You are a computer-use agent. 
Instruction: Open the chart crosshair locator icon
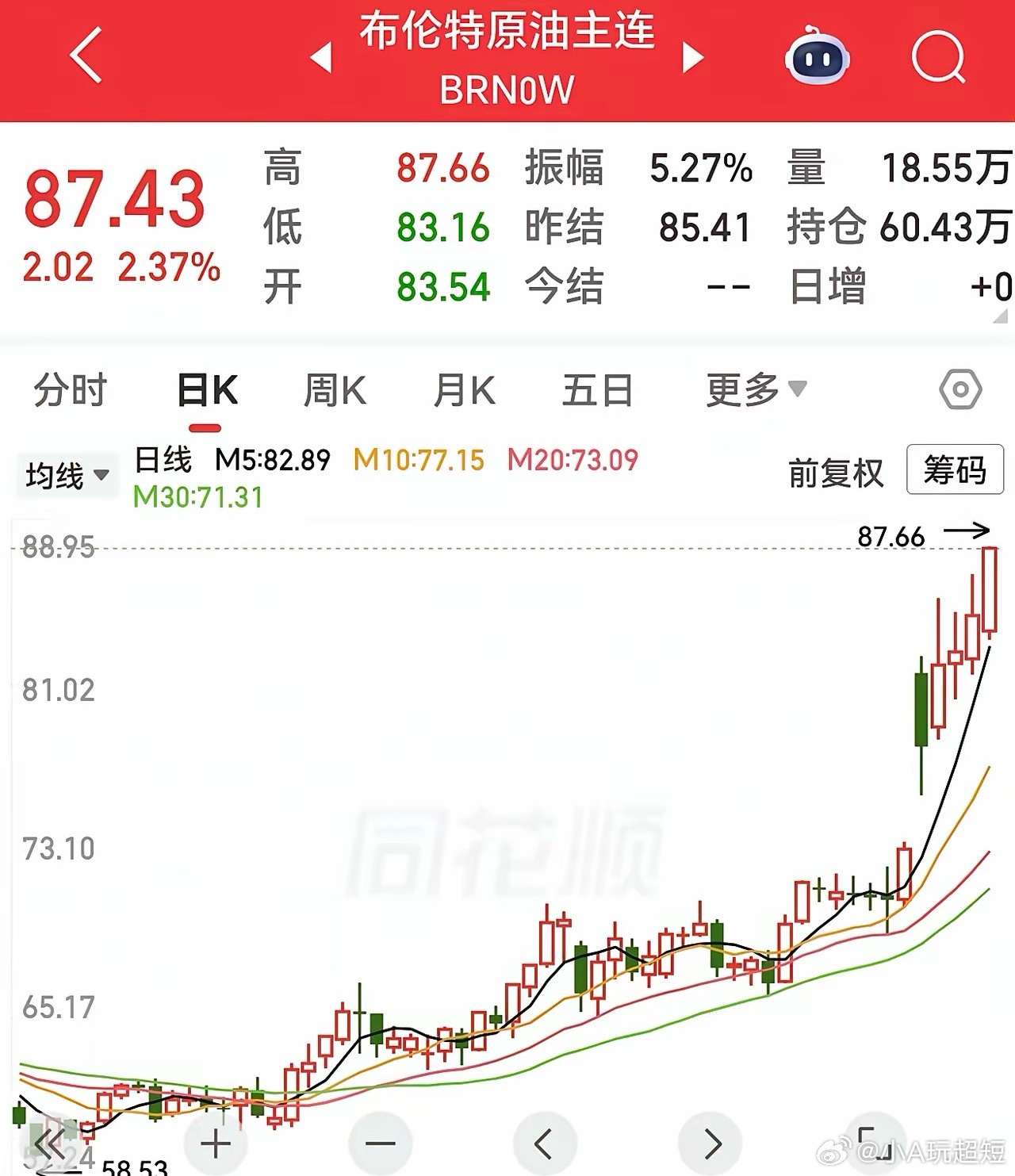point(960,390)
